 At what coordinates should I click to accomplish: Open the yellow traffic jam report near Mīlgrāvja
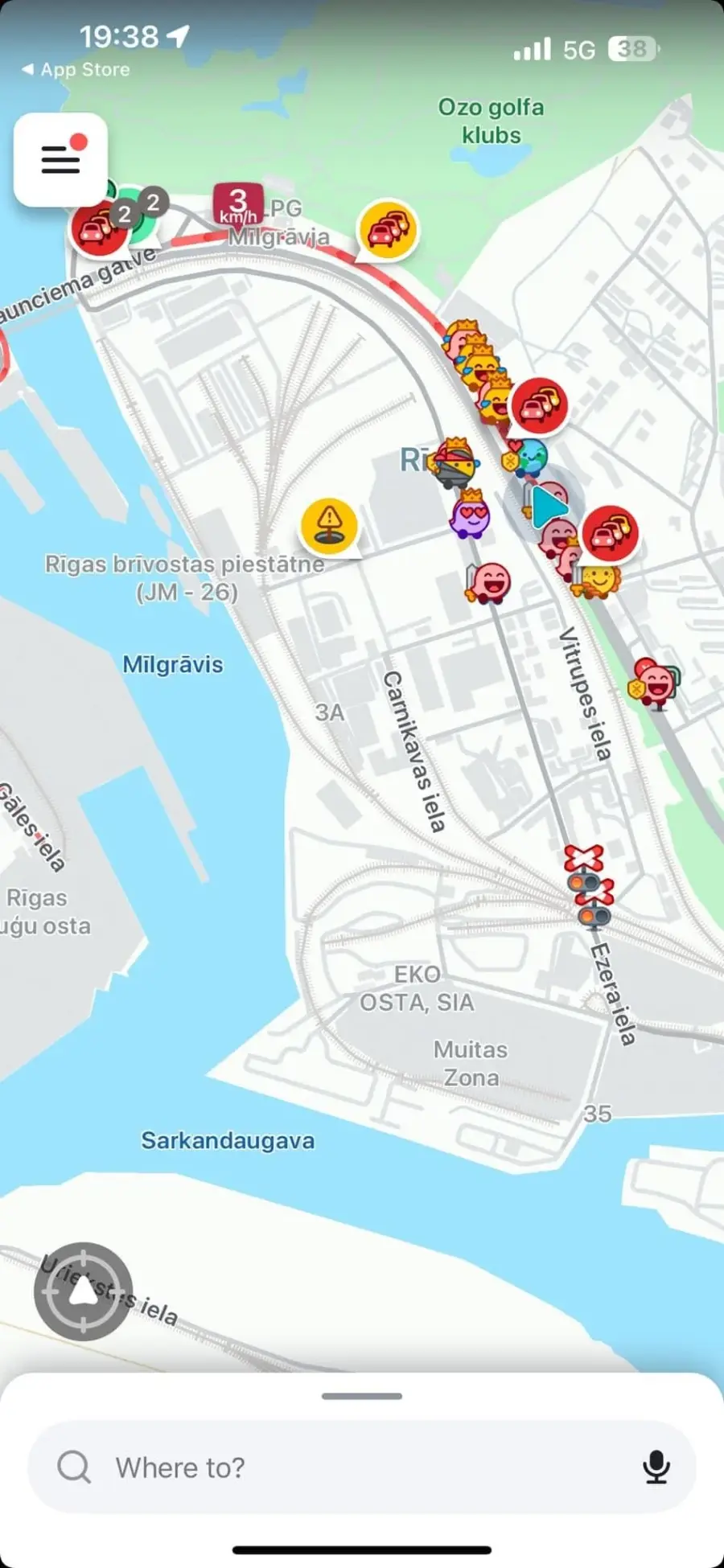[x=388, y=231]
